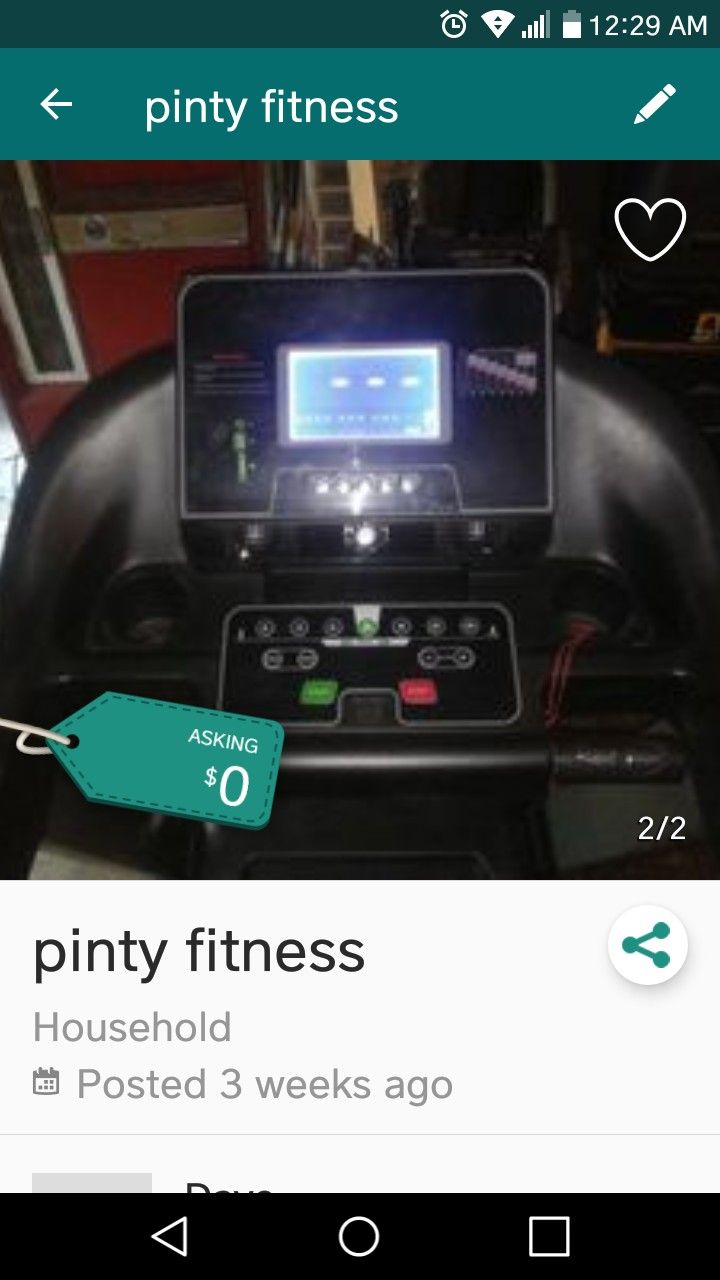Open the treadmill listing photo
The image size is (720, 1280).
[360, 520]
